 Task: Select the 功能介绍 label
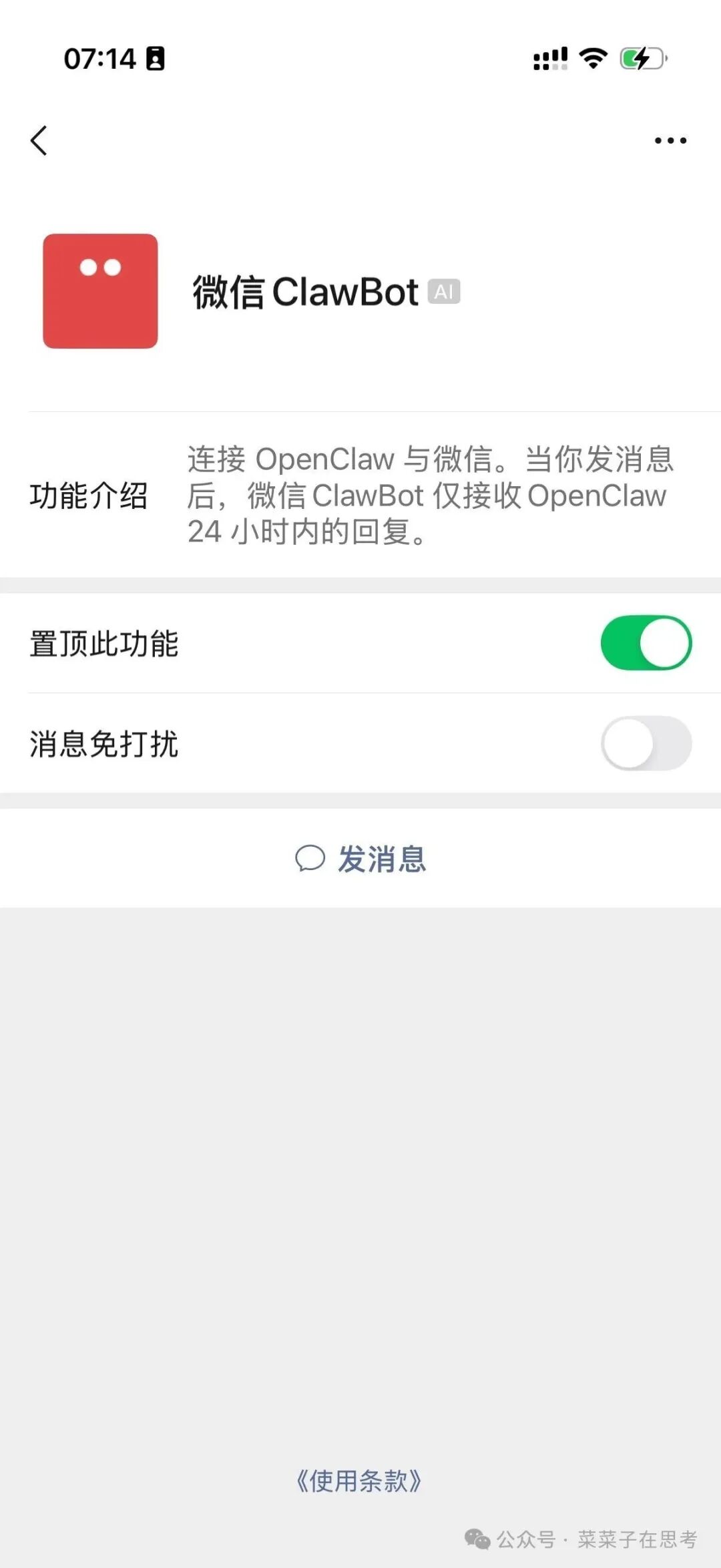tap(90, 496)
